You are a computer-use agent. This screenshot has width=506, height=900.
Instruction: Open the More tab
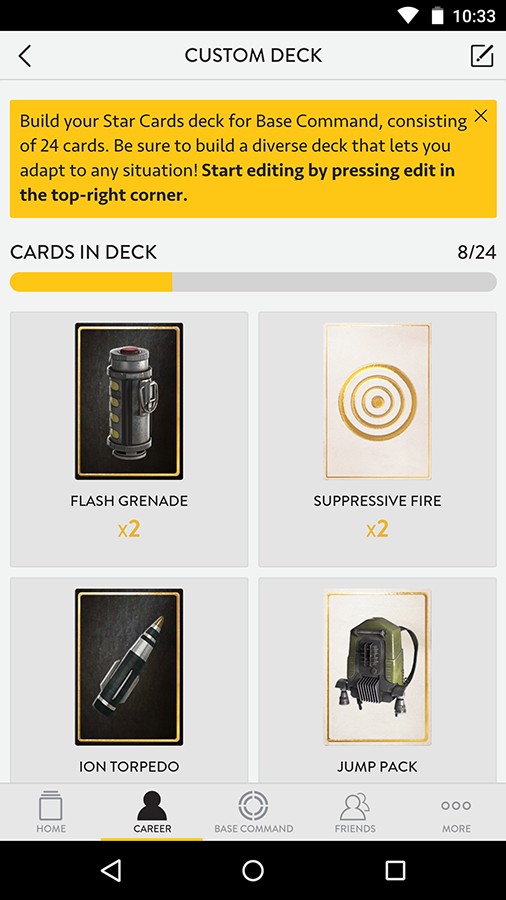456,812
